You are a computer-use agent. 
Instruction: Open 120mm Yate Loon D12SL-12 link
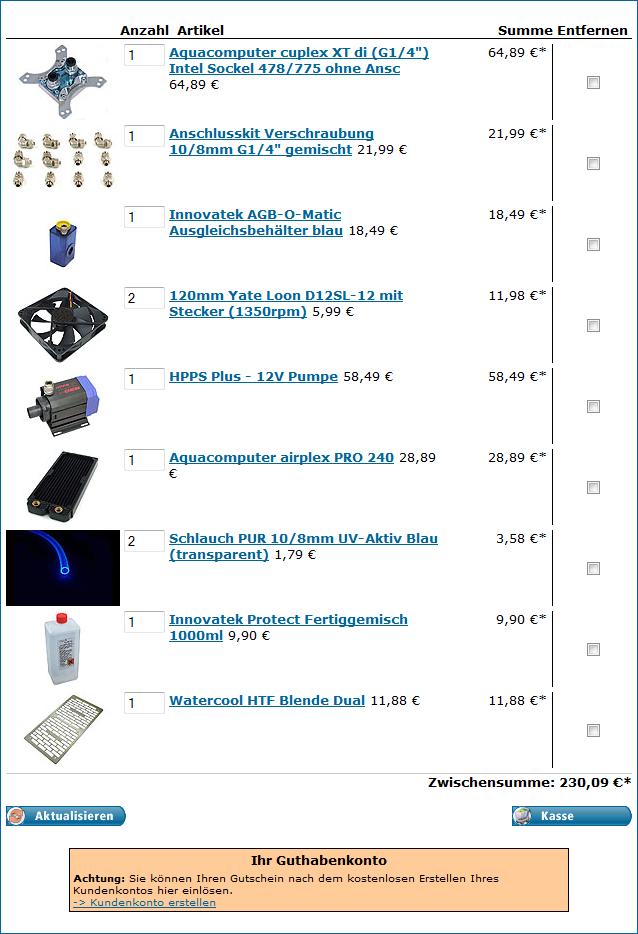[285, 295]
